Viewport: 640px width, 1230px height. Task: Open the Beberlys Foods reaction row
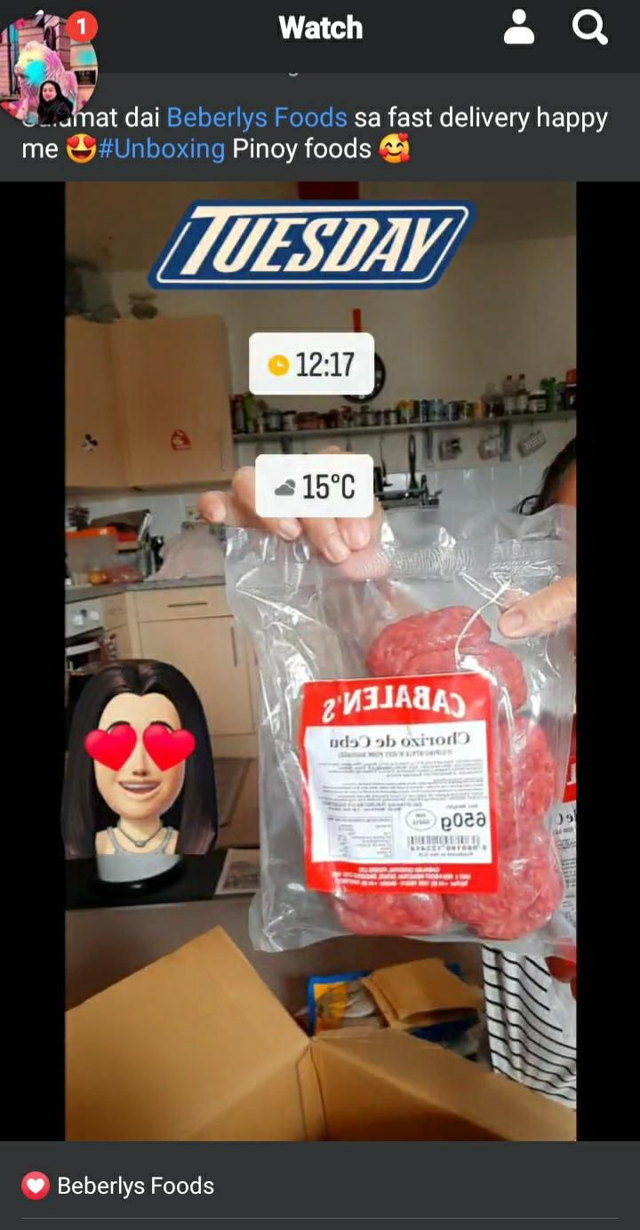tap(120, 1186)
